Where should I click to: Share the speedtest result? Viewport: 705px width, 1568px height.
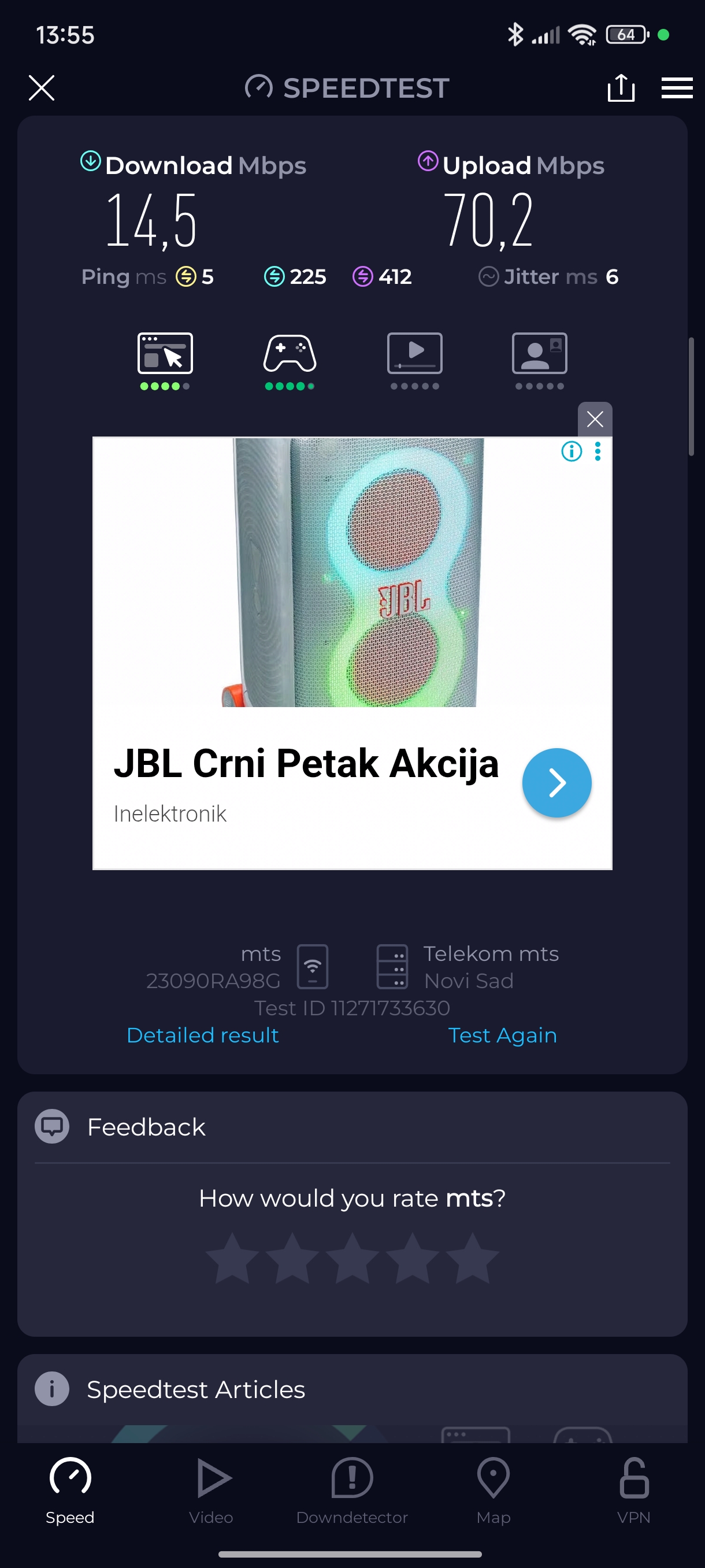point(621,88)
